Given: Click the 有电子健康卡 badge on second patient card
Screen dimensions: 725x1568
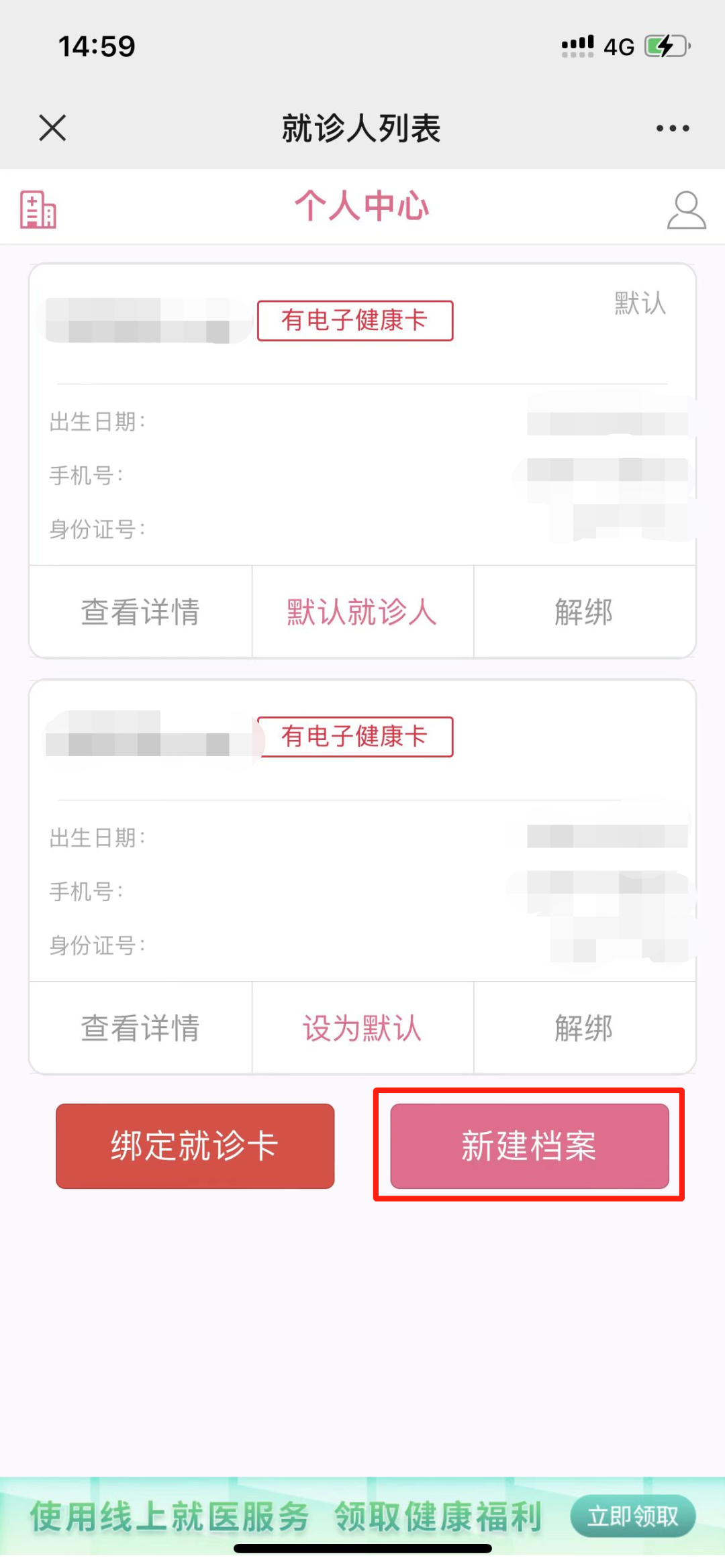Looking at the screenshot, I should (354, 737).
